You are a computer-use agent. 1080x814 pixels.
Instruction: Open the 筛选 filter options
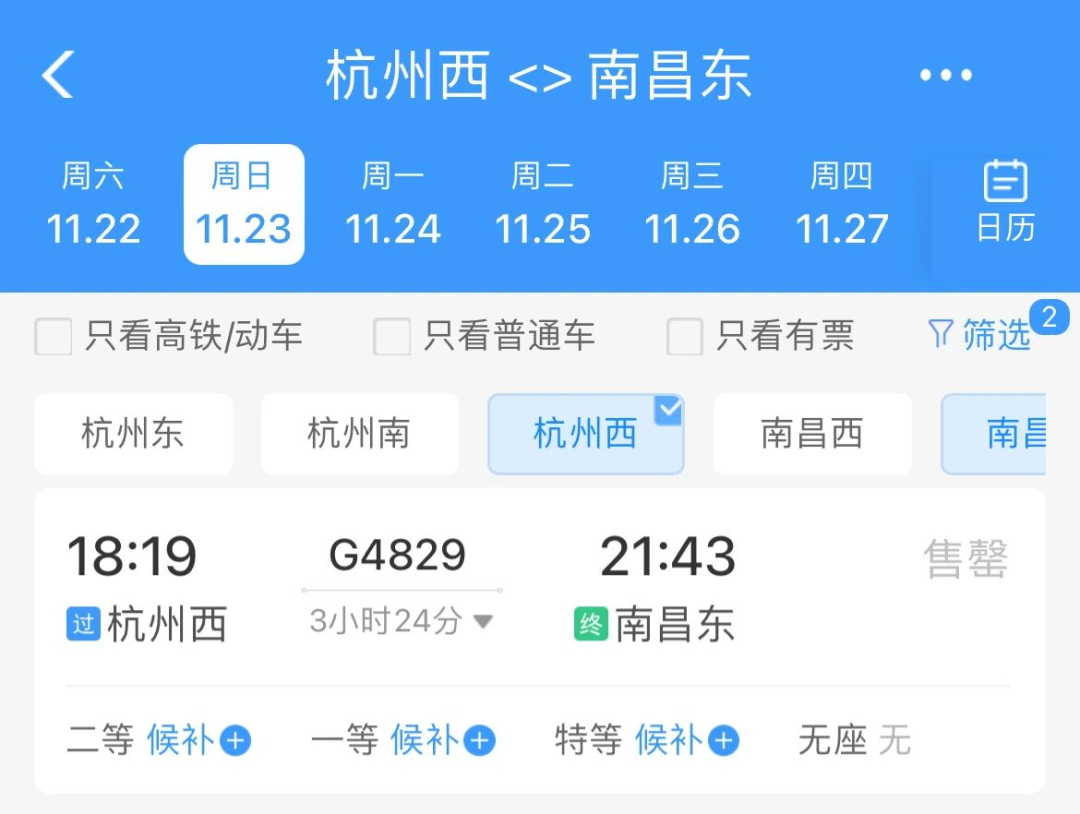(x=980, y=335)
